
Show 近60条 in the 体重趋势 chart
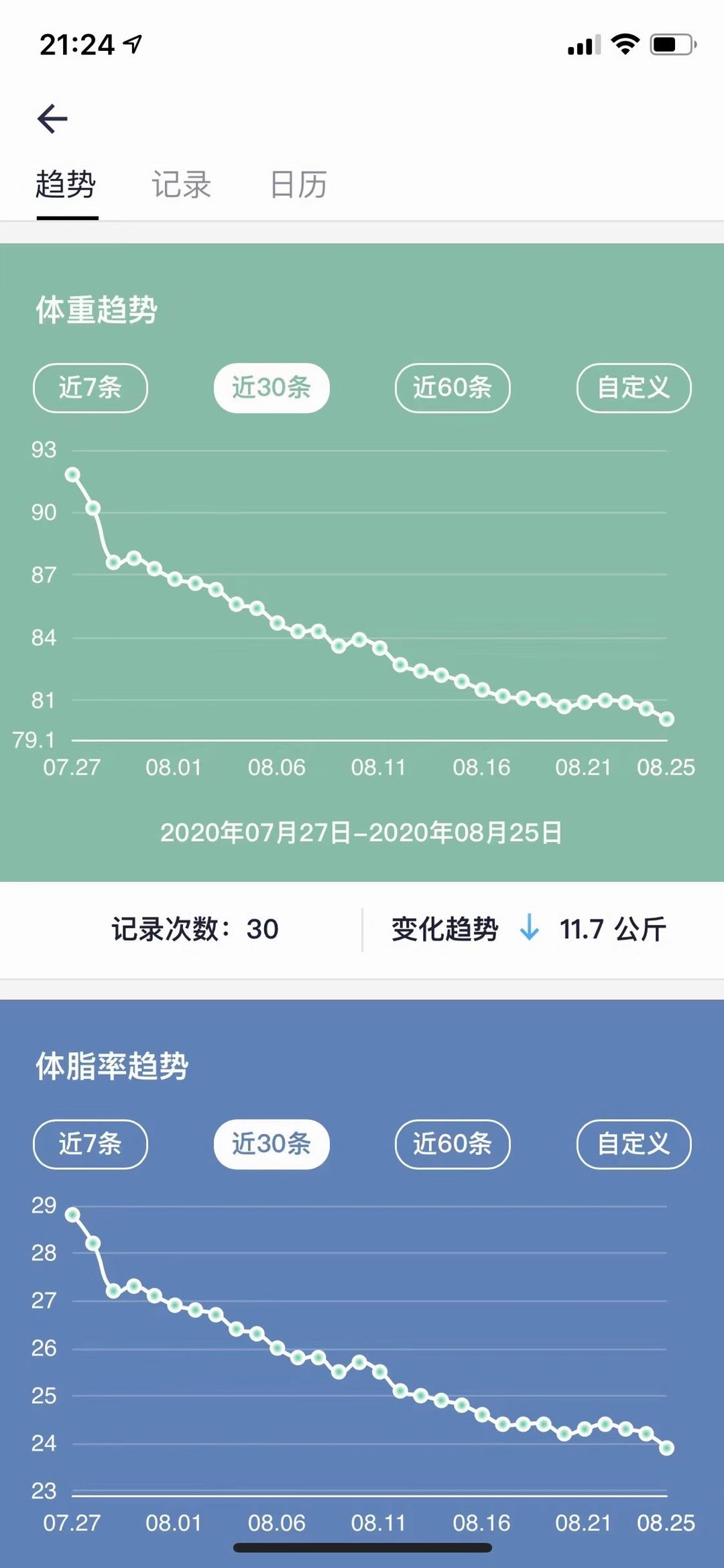pyautogui.click(x=452, y=388)
